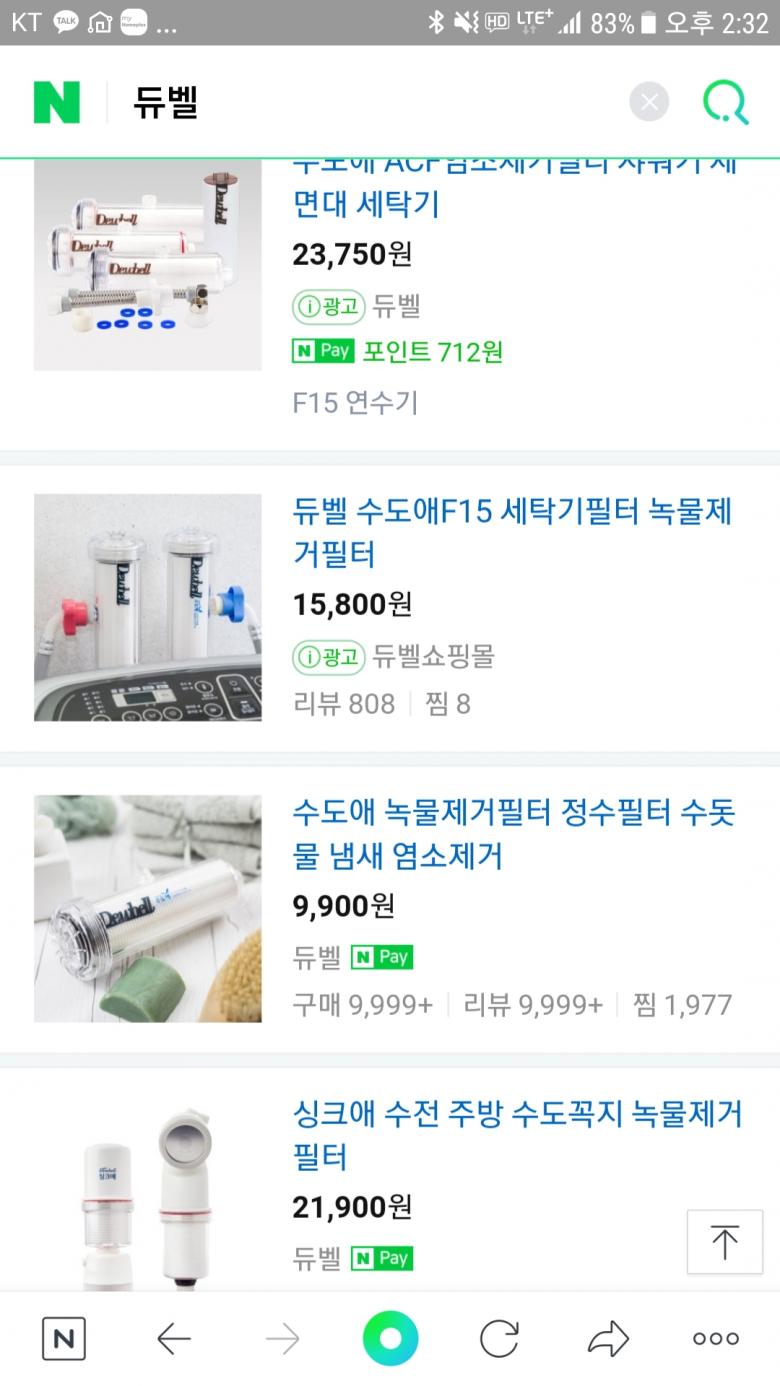Open the Naver N button in bottom bar

(x=64, y=1338)
